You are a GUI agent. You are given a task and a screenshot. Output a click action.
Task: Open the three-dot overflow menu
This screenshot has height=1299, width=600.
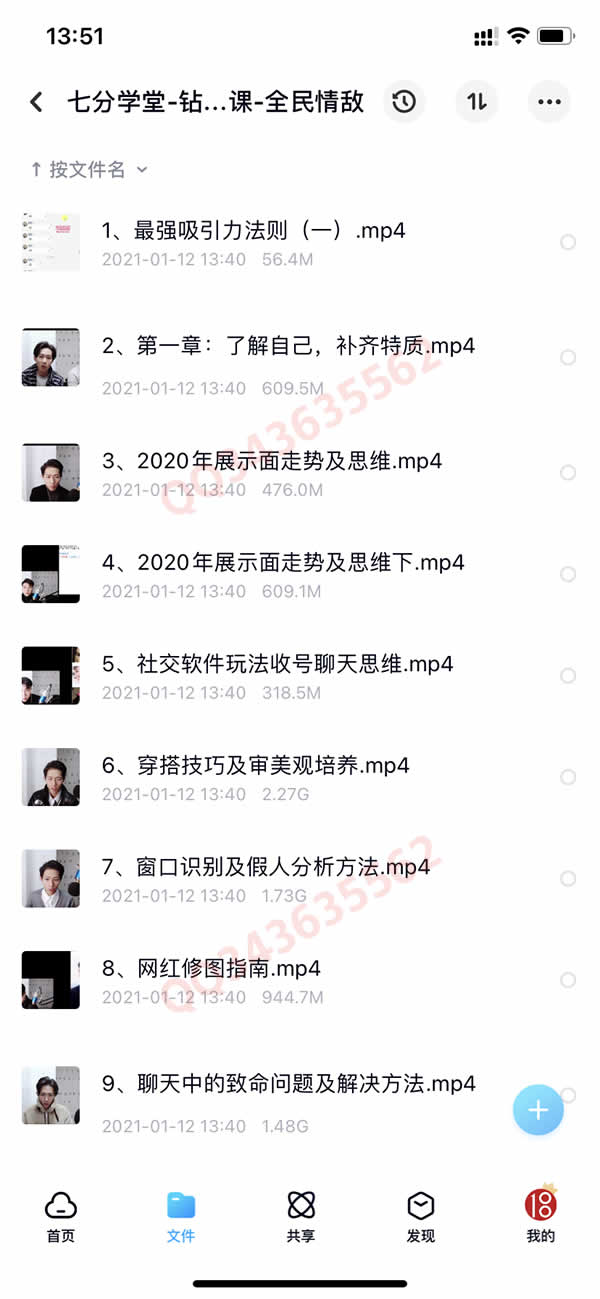click(x=549, y=102)
